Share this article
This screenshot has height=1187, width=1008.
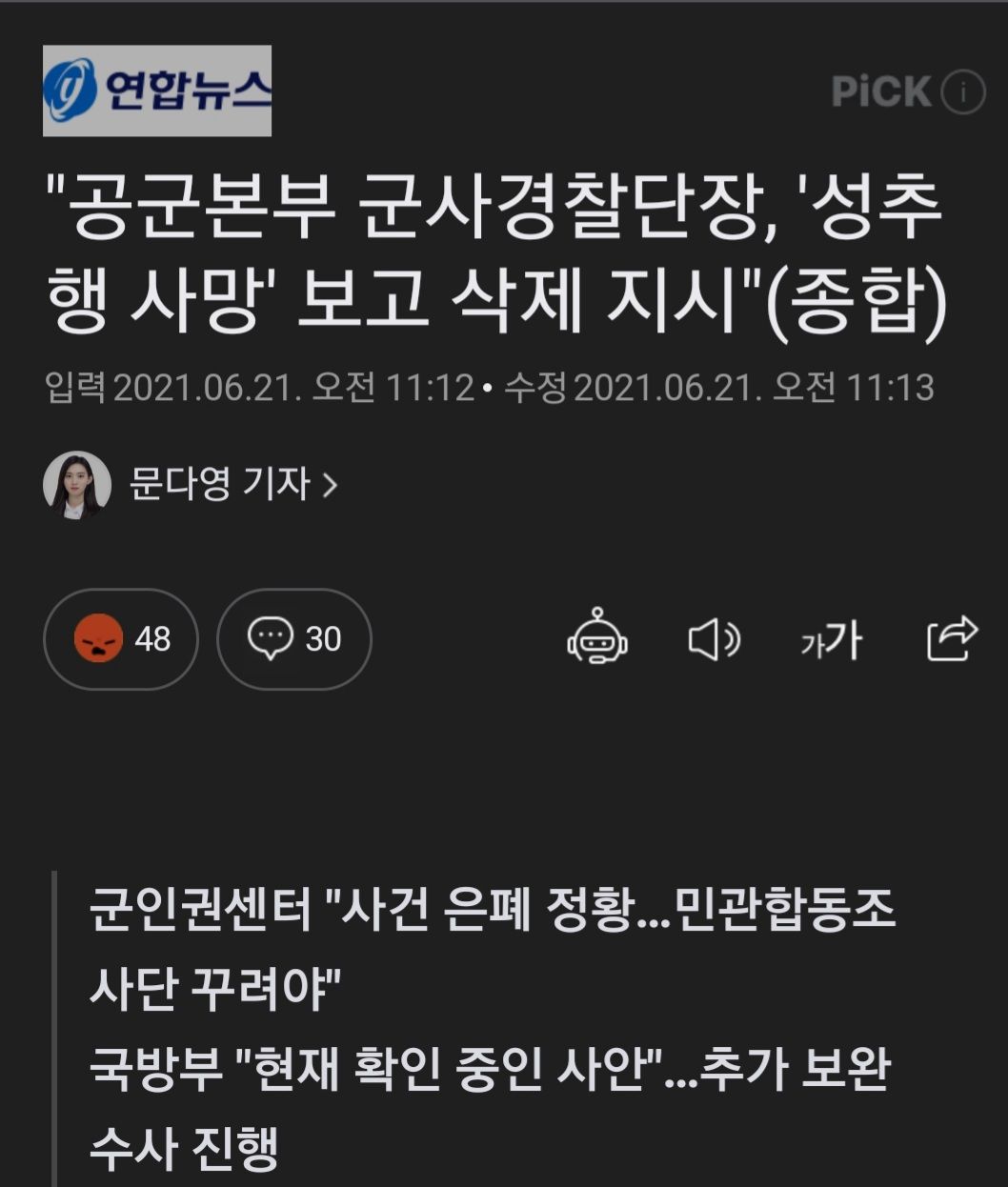(x=952, y=638)
